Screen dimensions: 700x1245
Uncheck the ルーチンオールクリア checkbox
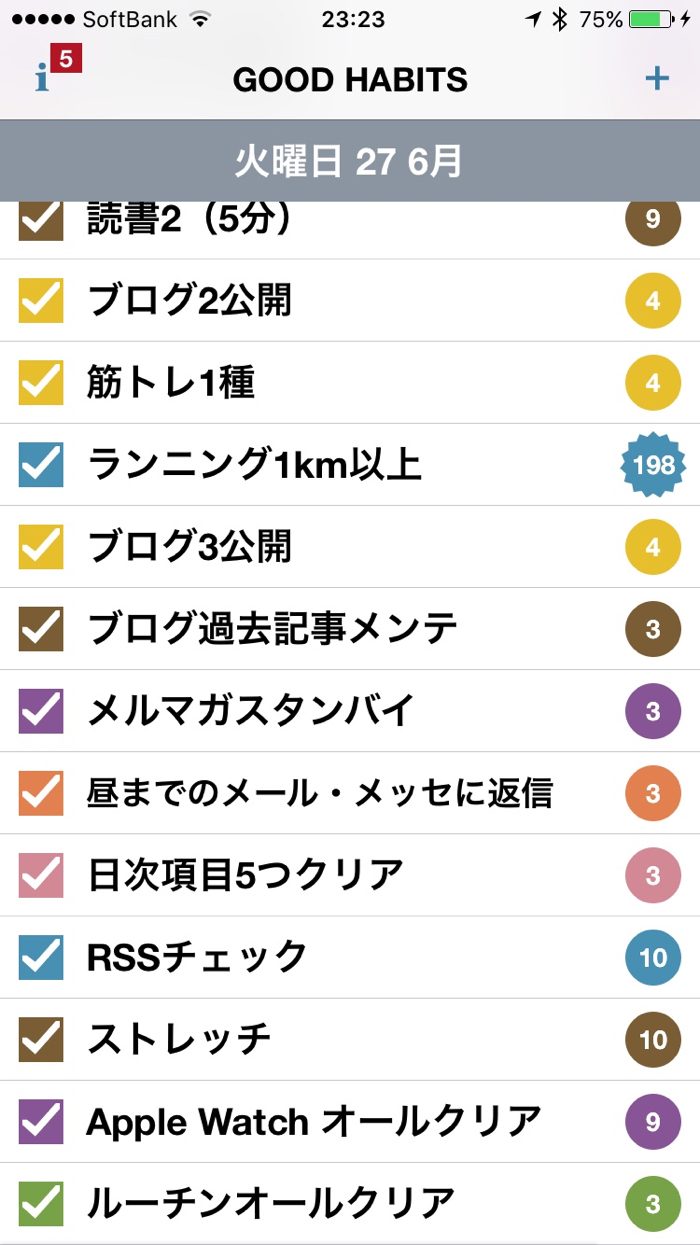[x=41, y=1203]
